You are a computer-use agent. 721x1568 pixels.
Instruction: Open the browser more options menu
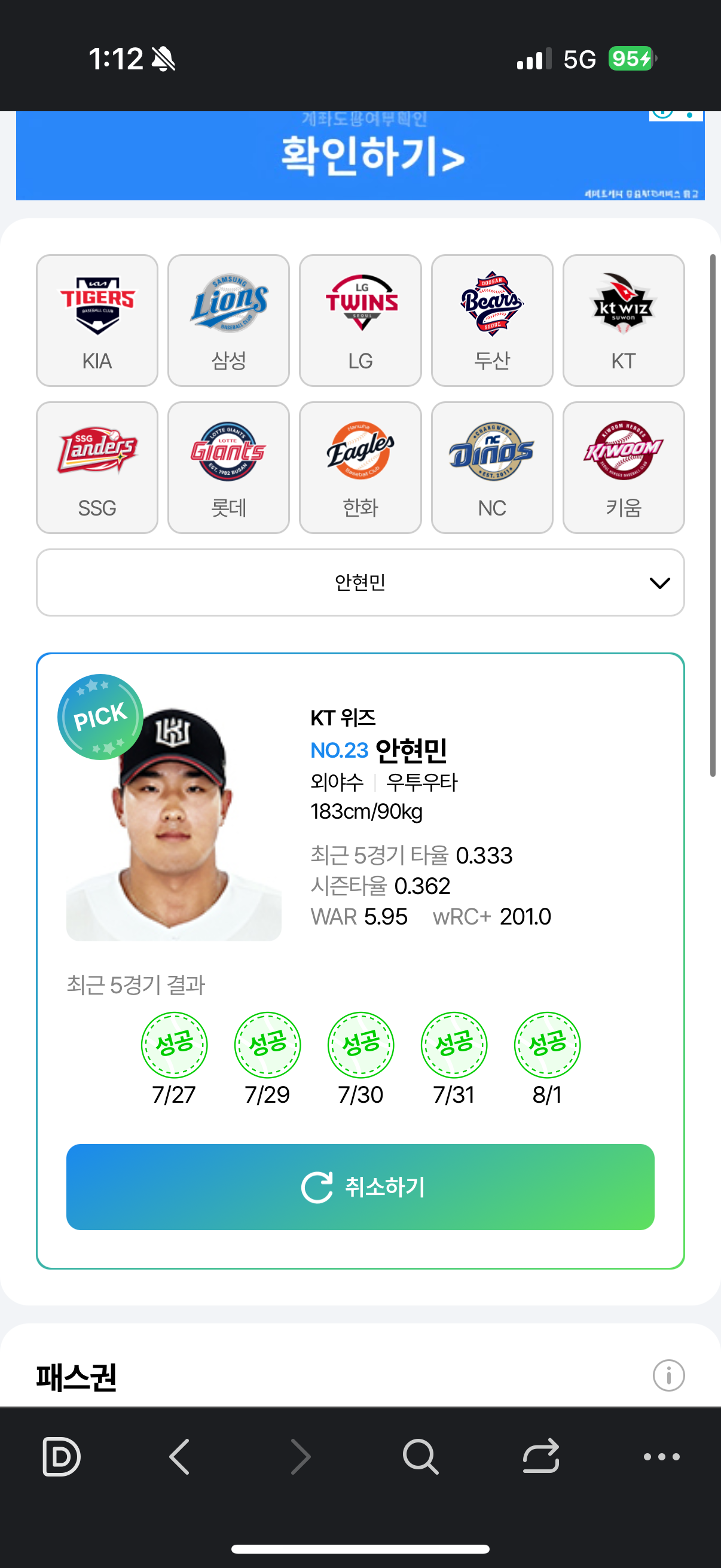661,1457
